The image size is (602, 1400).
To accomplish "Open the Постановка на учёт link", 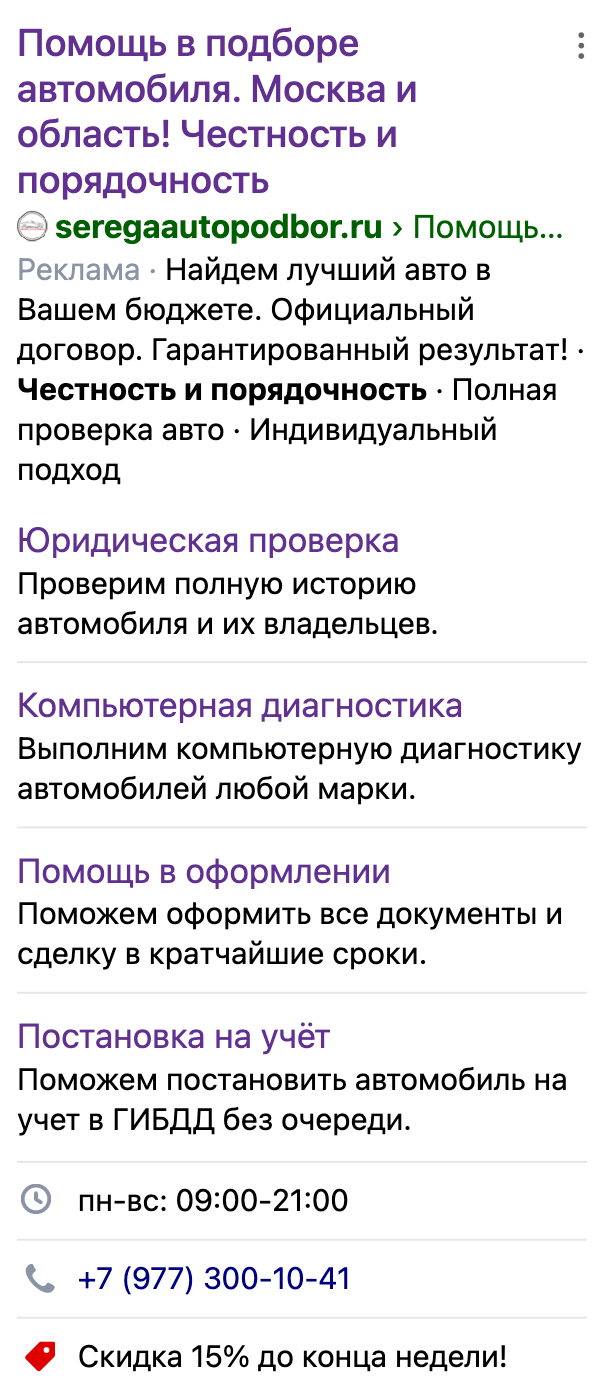I will [174, 1037].
